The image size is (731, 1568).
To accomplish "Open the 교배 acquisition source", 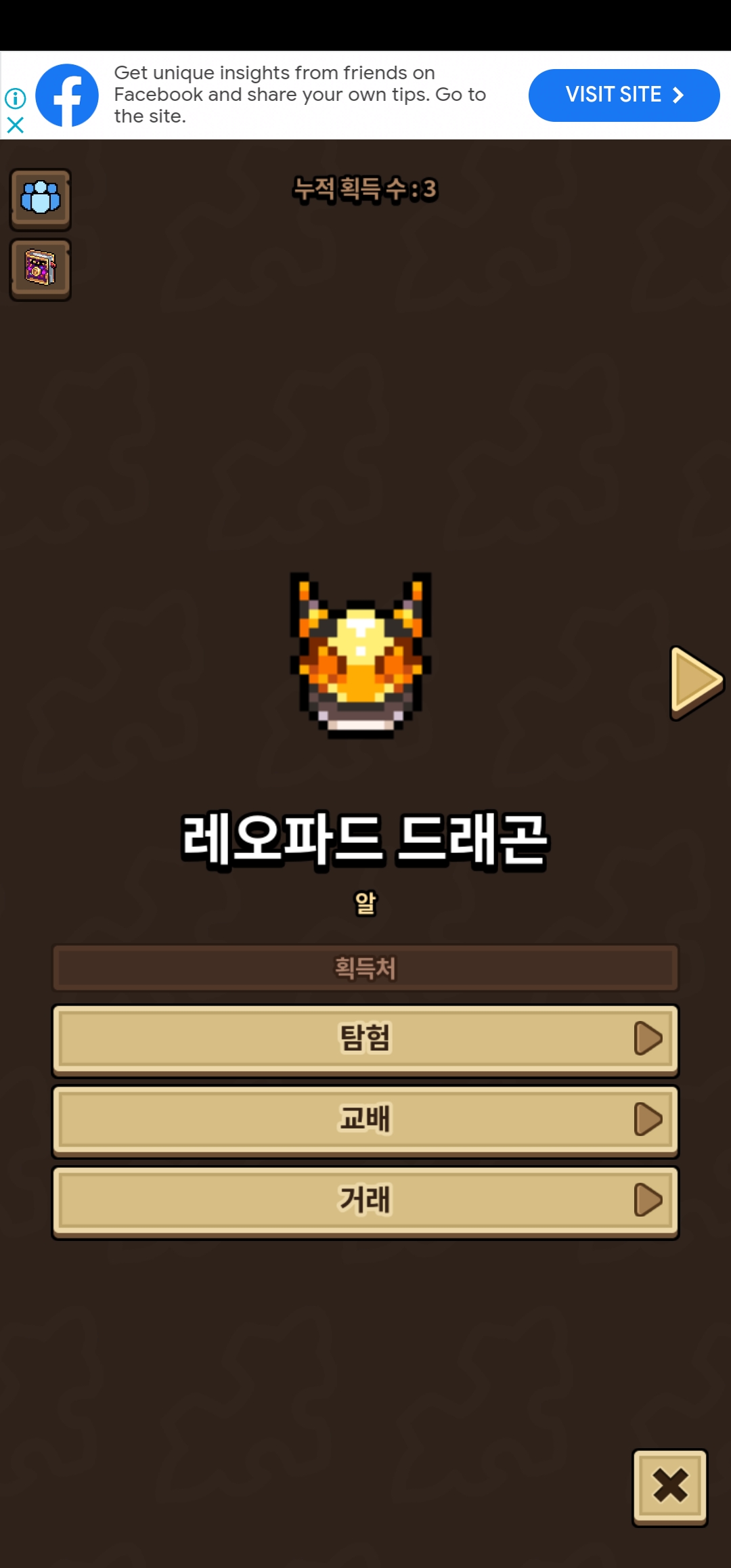I will (365, 1121).
